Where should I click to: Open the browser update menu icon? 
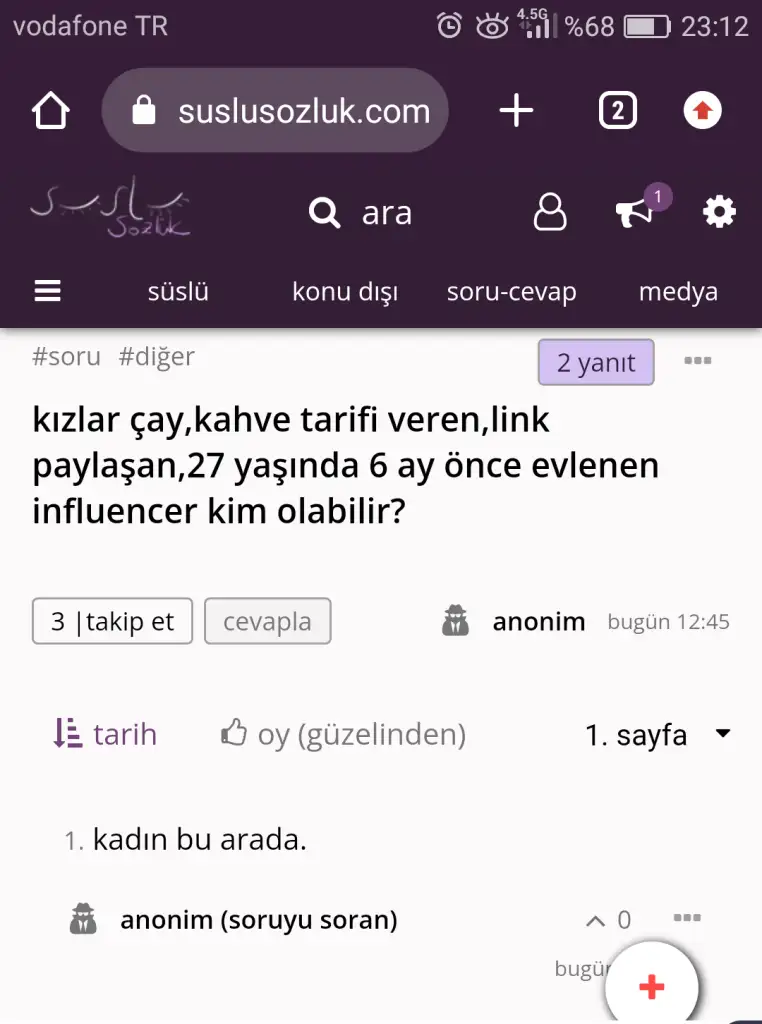702,111
